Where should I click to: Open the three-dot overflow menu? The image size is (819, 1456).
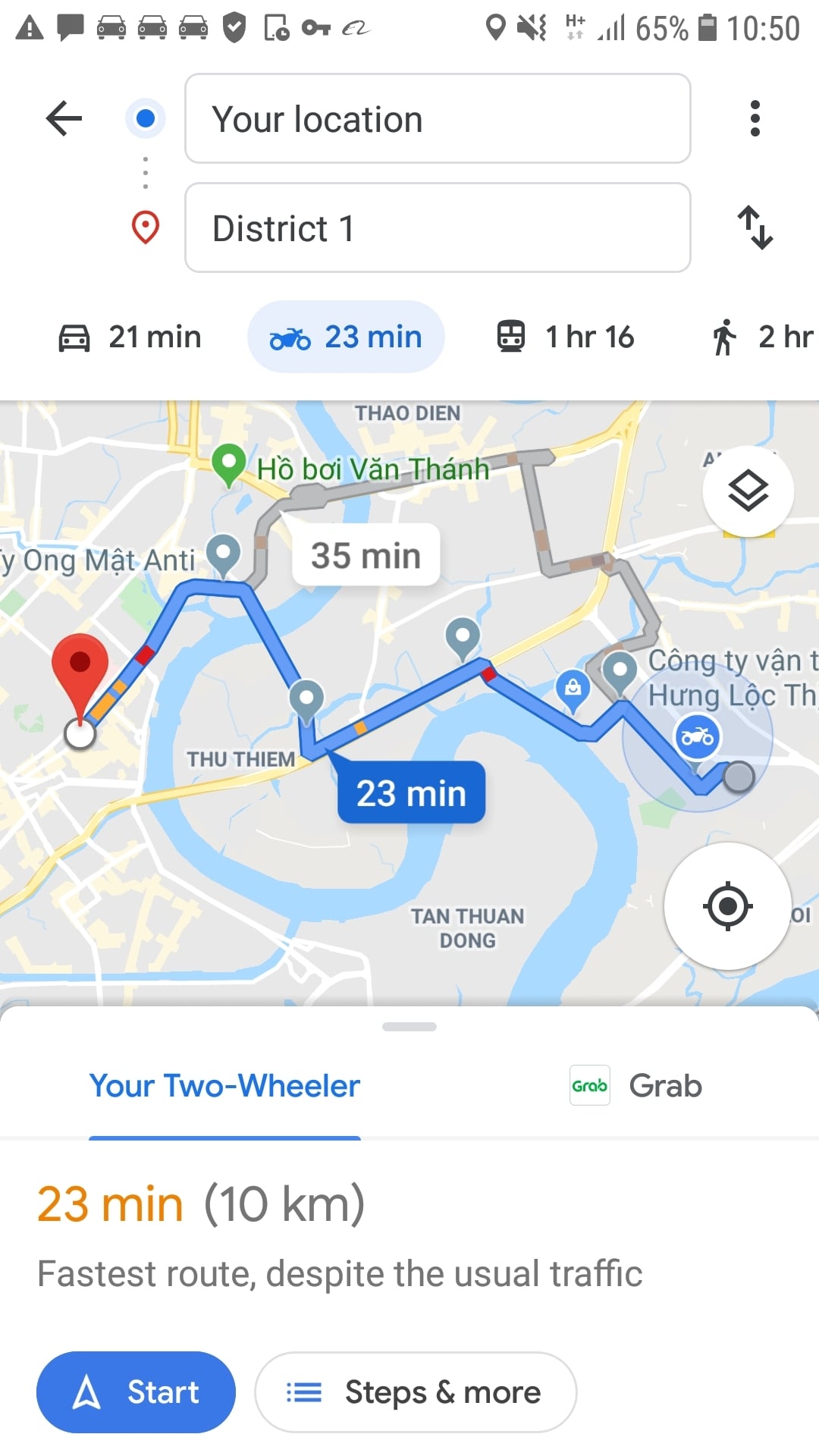(754, 118)
